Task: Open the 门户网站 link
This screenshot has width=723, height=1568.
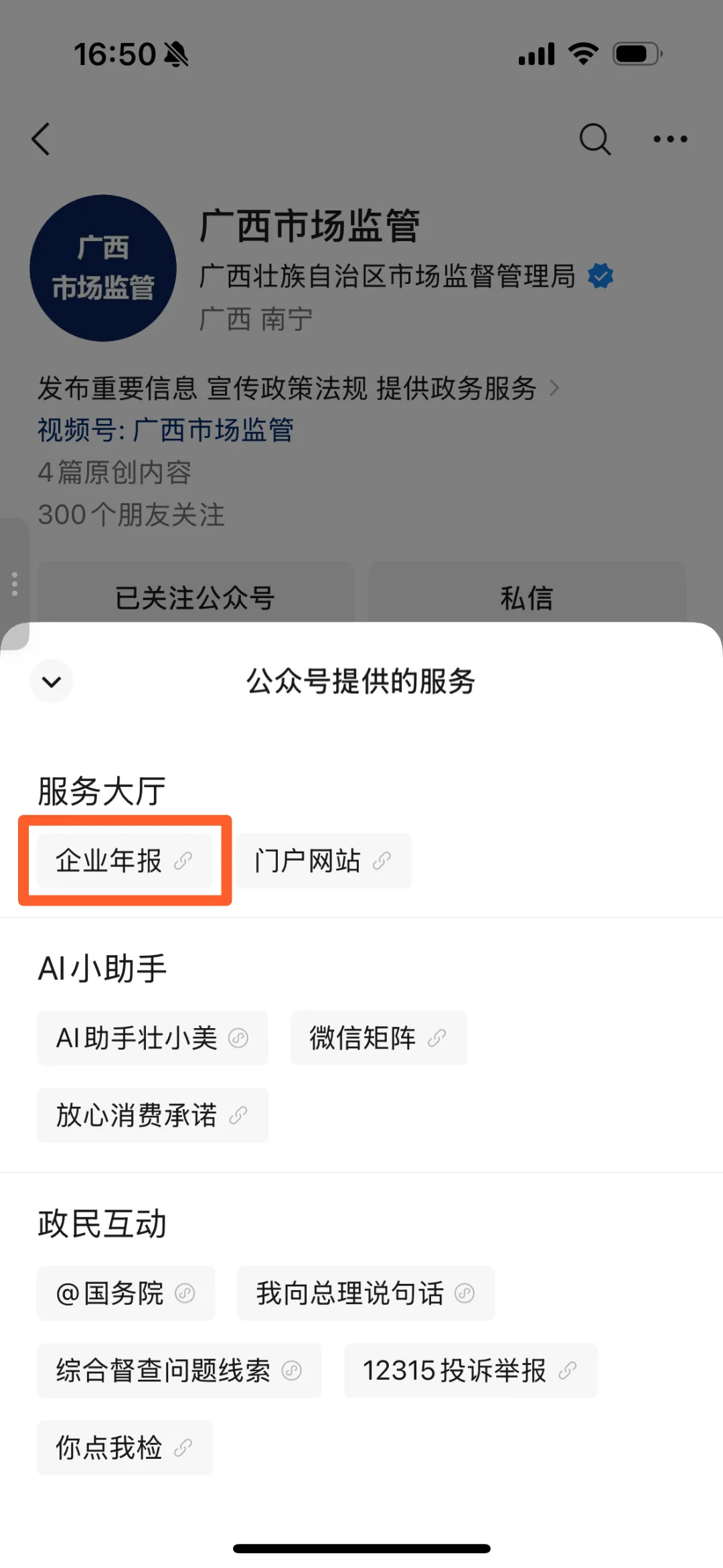Action: [323, 861]
